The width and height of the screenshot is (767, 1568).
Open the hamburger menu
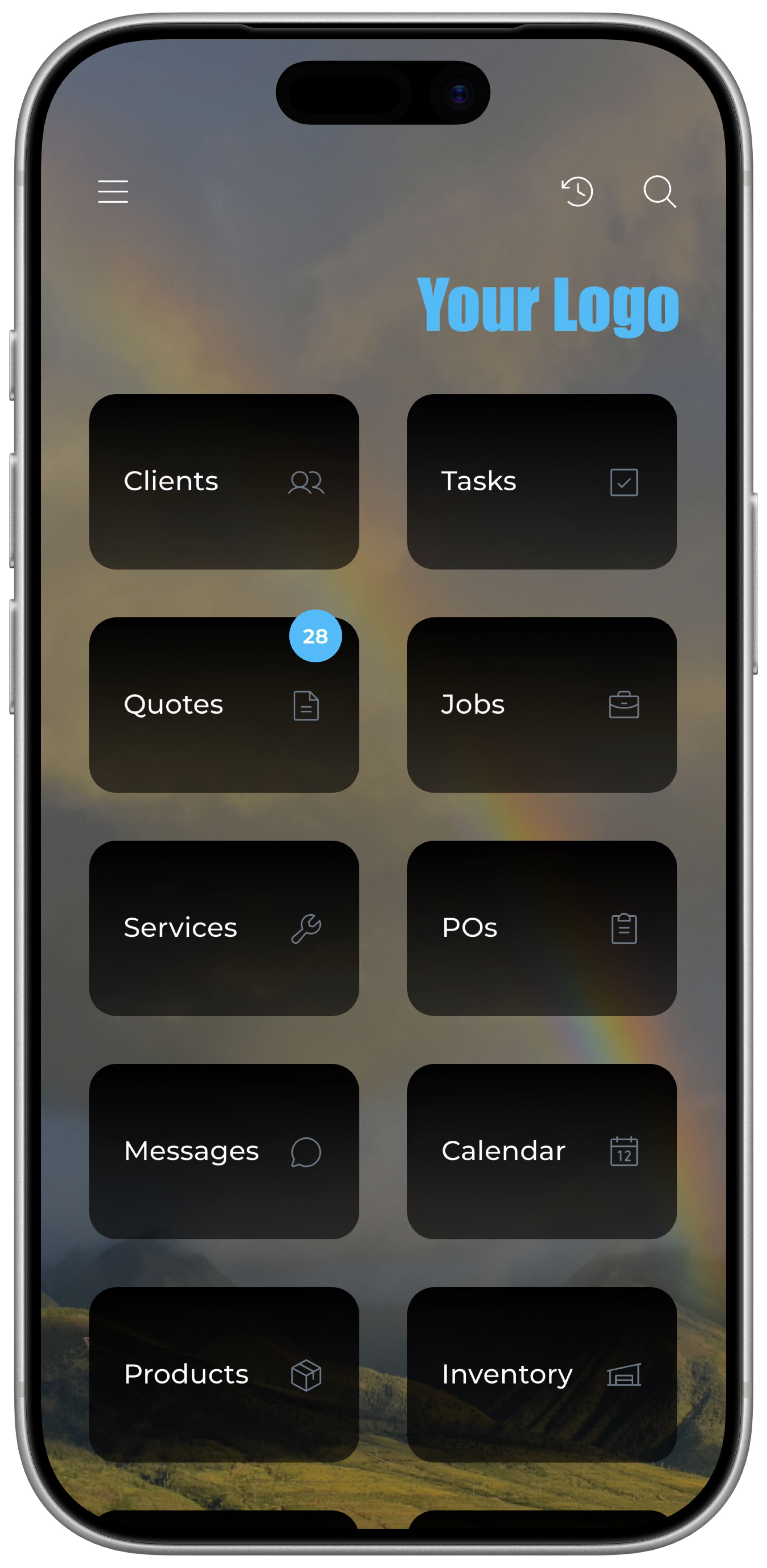click(113, 192)
